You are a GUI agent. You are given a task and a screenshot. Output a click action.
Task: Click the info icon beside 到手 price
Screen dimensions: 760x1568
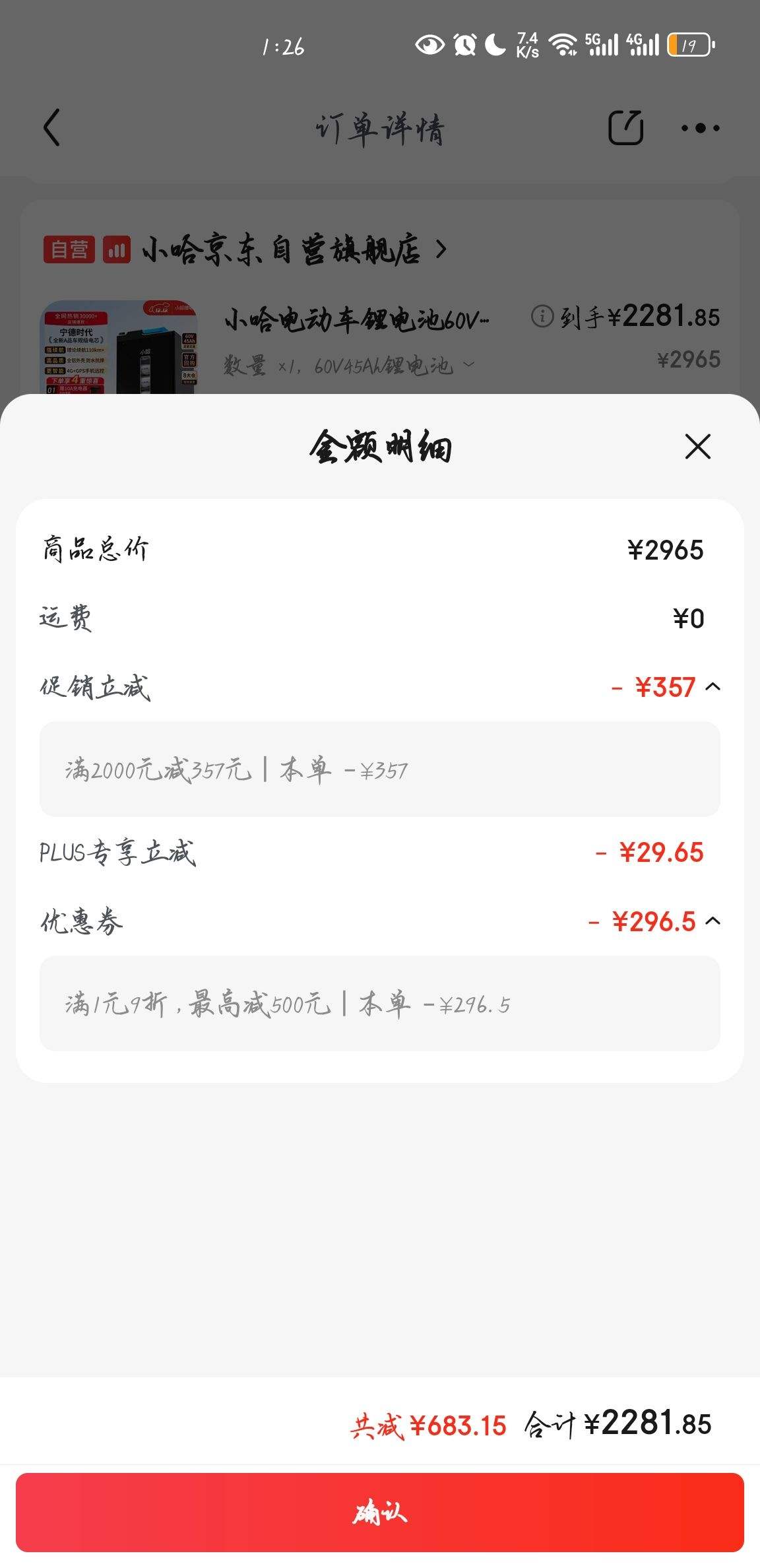pyautogui.click(x=541, y=317)
